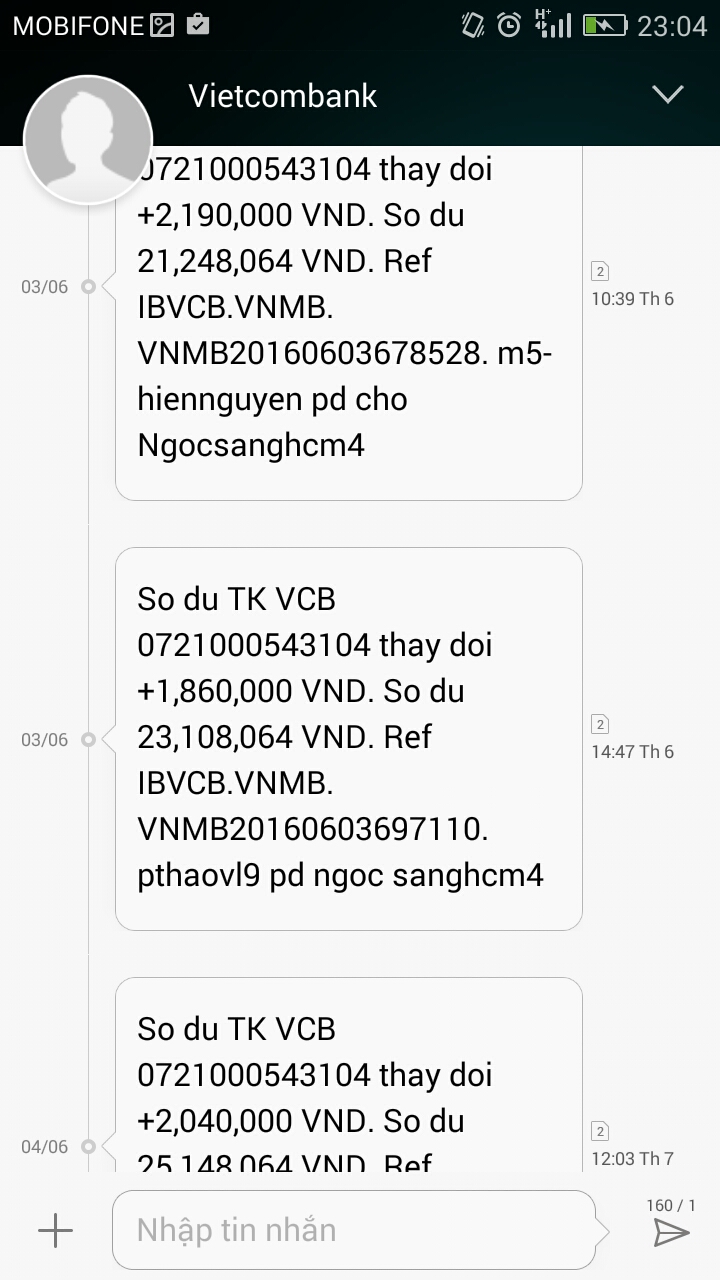The height and width of the screenshot is (1280, 720).
Task: Send the message with the arrow icon
Action: pyautogui.click(x=671, y=1232)
